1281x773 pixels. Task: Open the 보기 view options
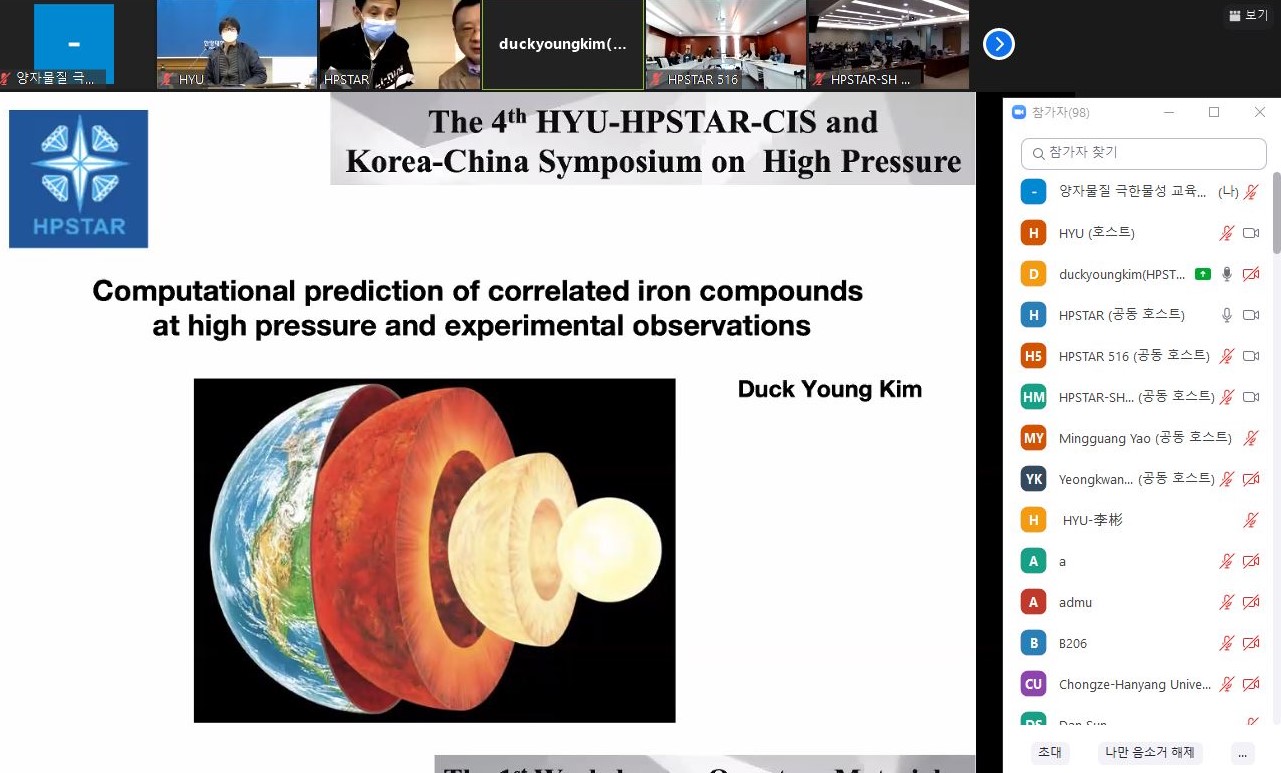1248,15
